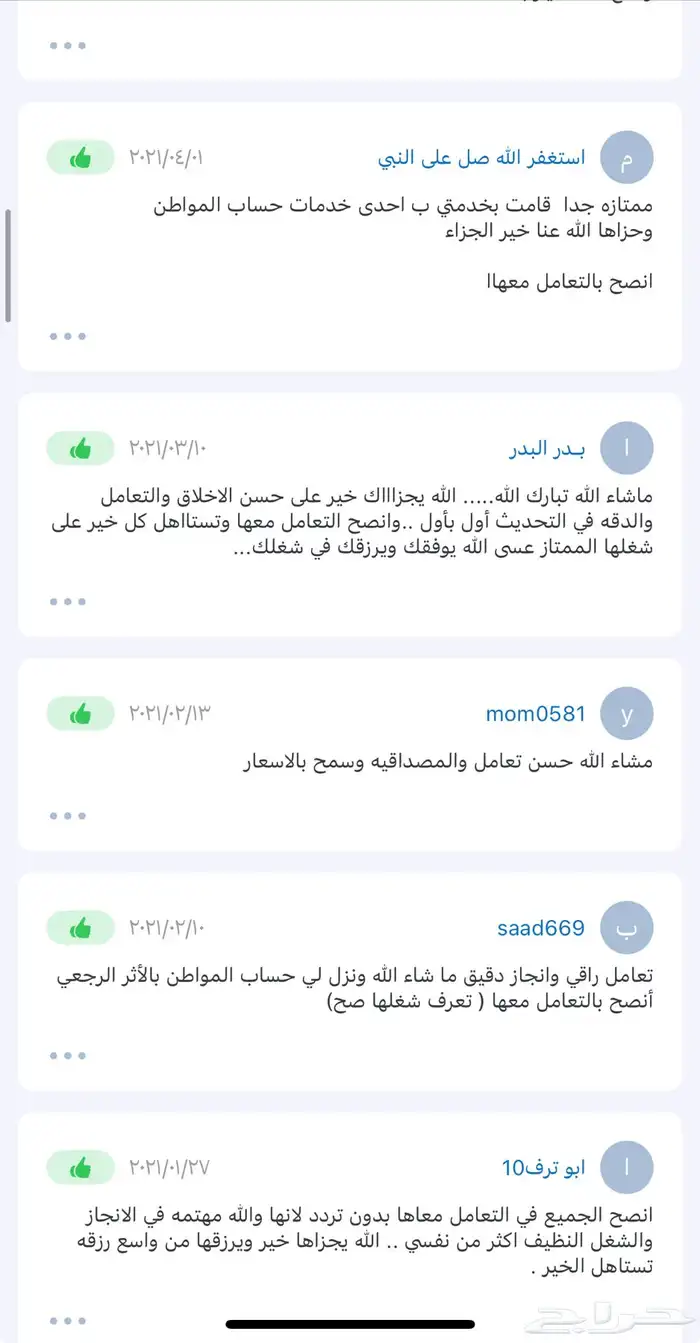Open more options on بـدر البدر review

(x=68, y=602)
